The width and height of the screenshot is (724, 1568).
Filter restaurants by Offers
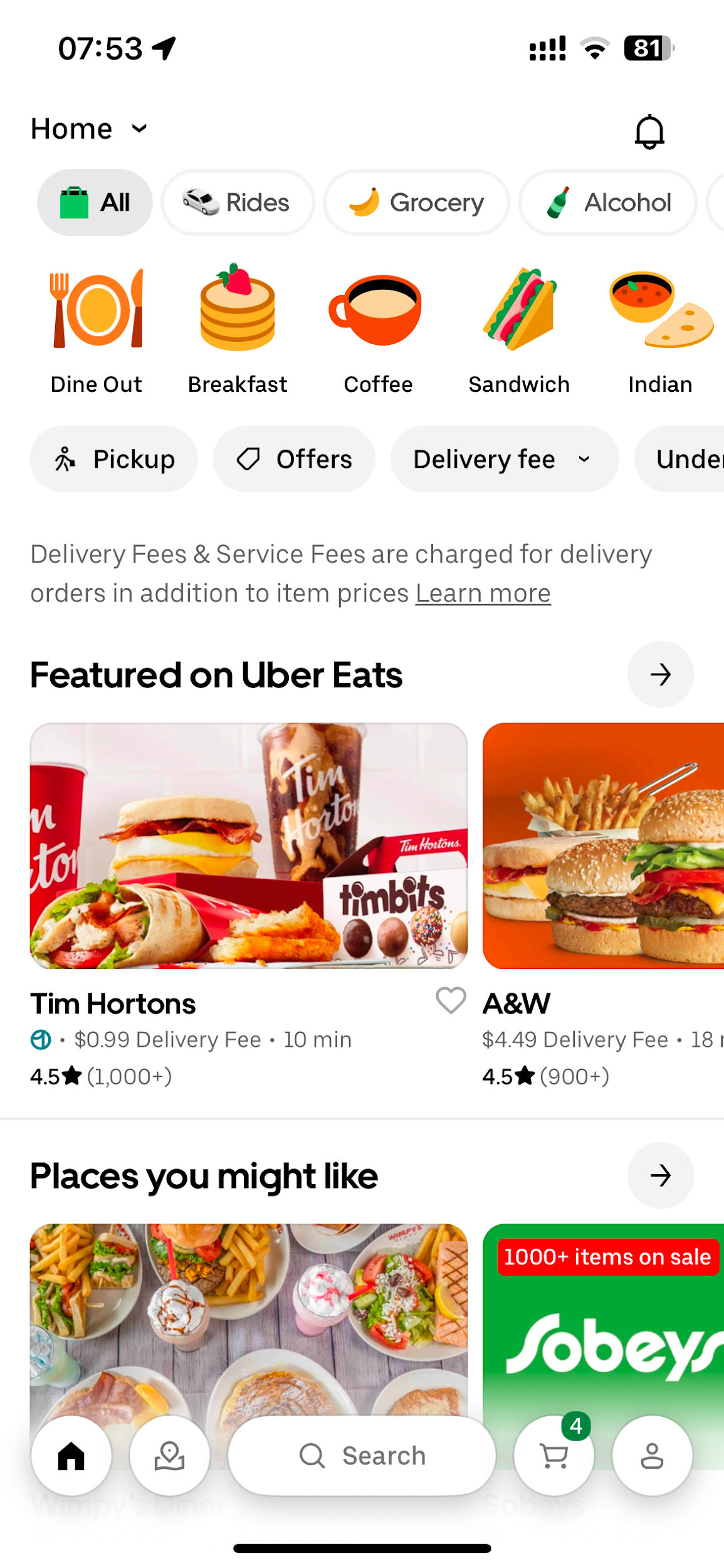pos(294,459)
